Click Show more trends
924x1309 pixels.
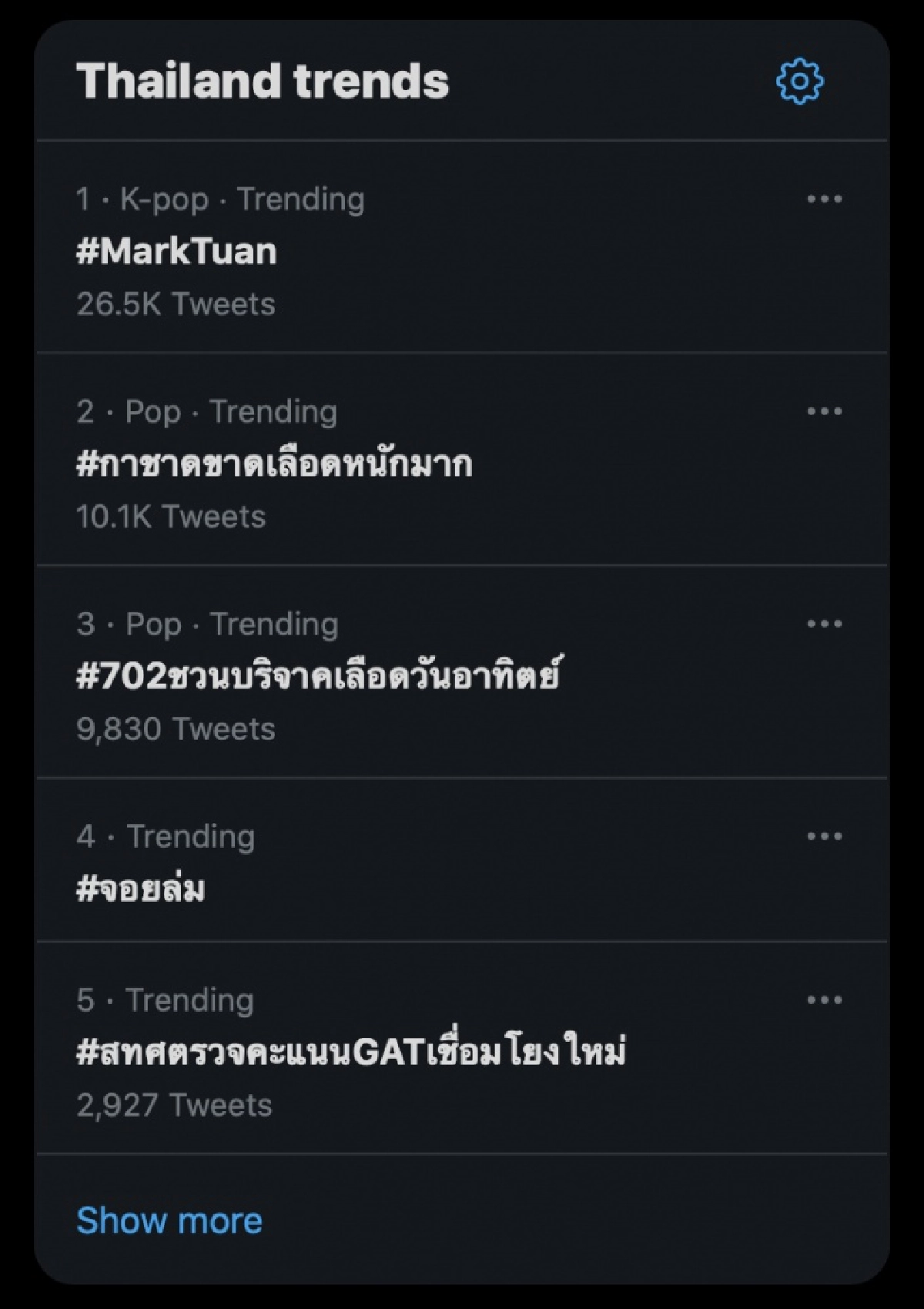tap(170, 1220)
